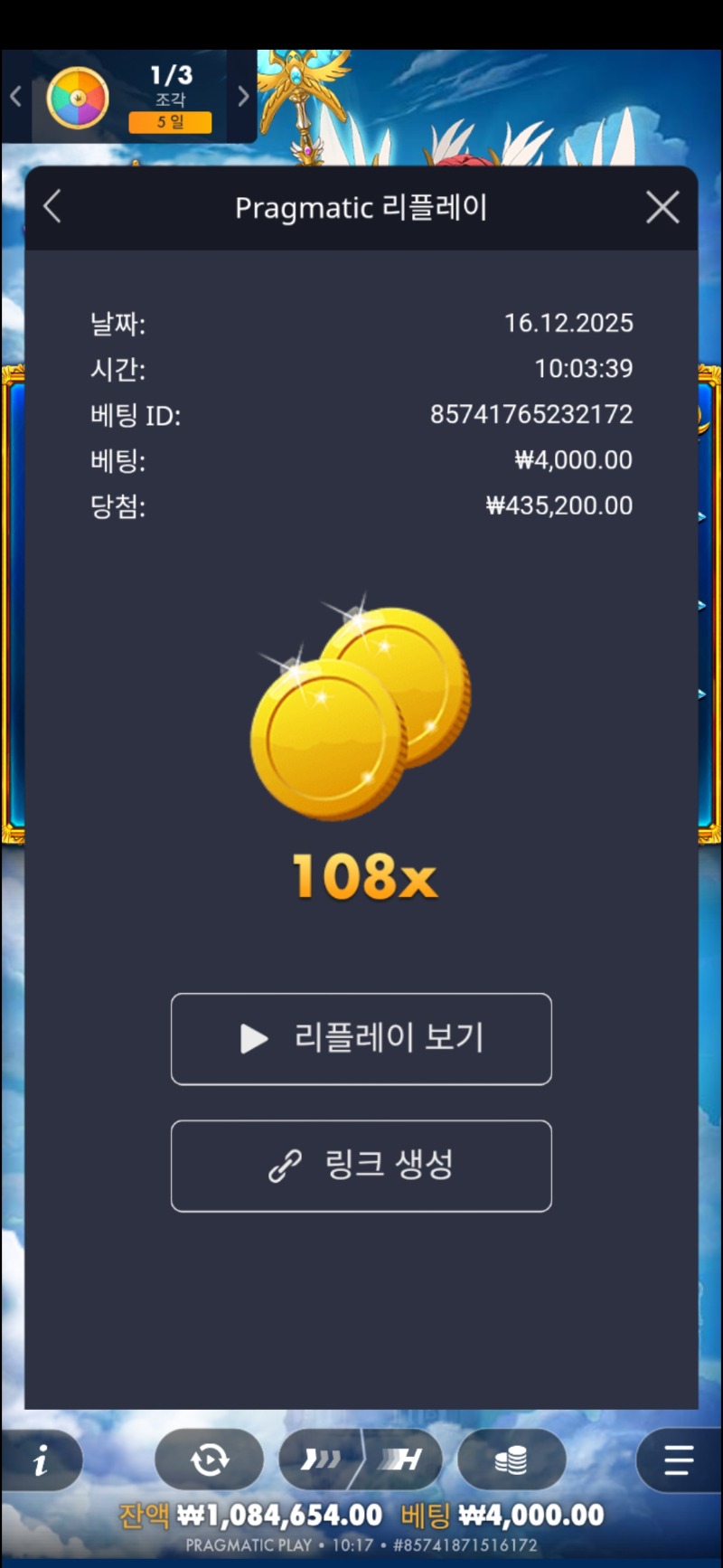Open the autoplay button
The height and width of the screenshot is (1568, 723).
210,1459
